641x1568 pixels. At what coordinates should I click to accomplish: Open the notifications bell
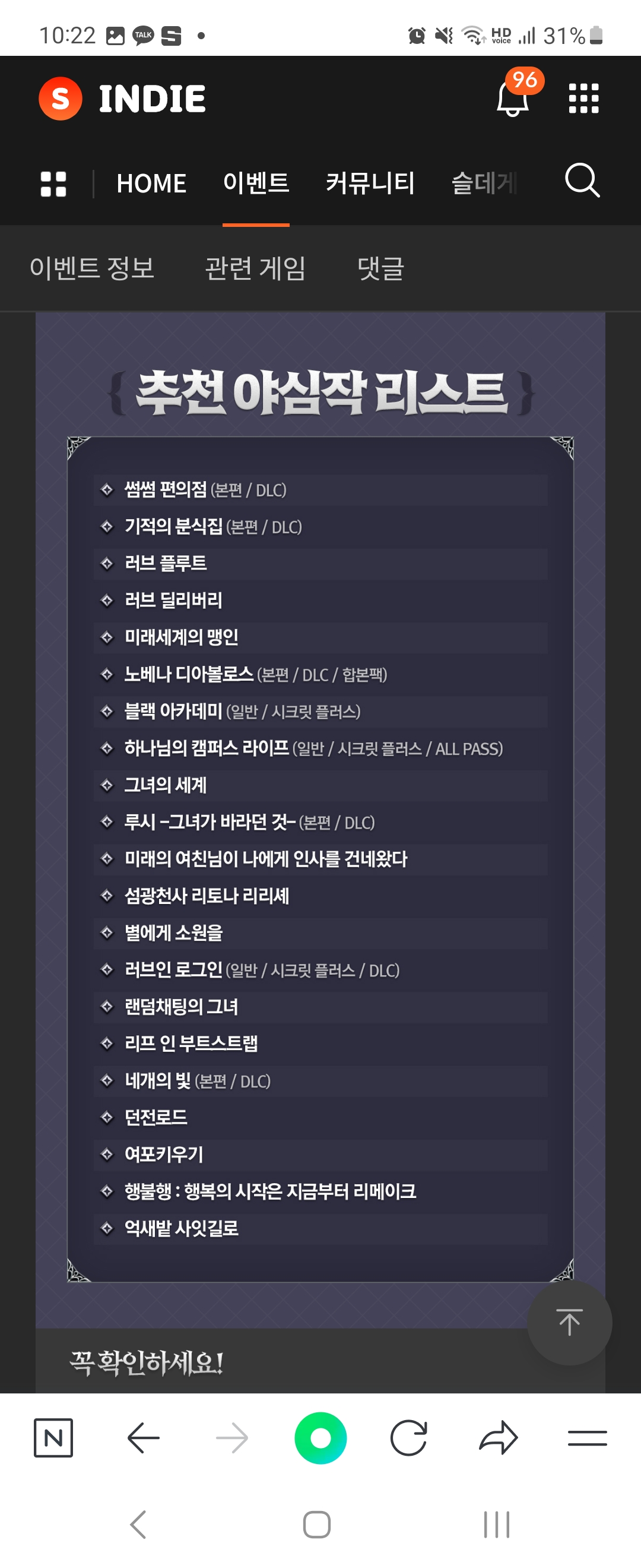click(513, 99)
